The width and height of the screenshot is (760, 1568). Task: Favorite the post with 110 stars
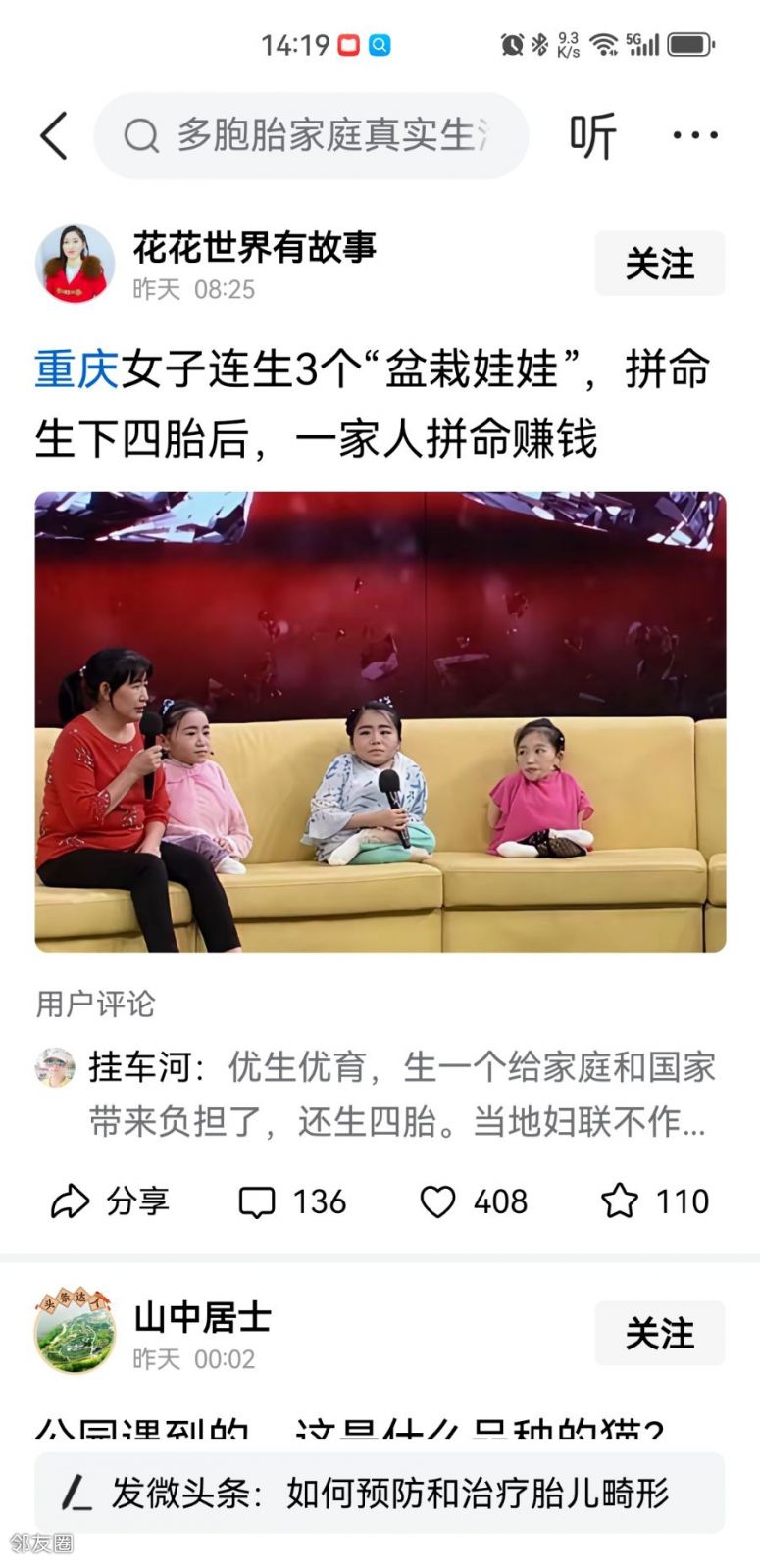click(654, 1201)
